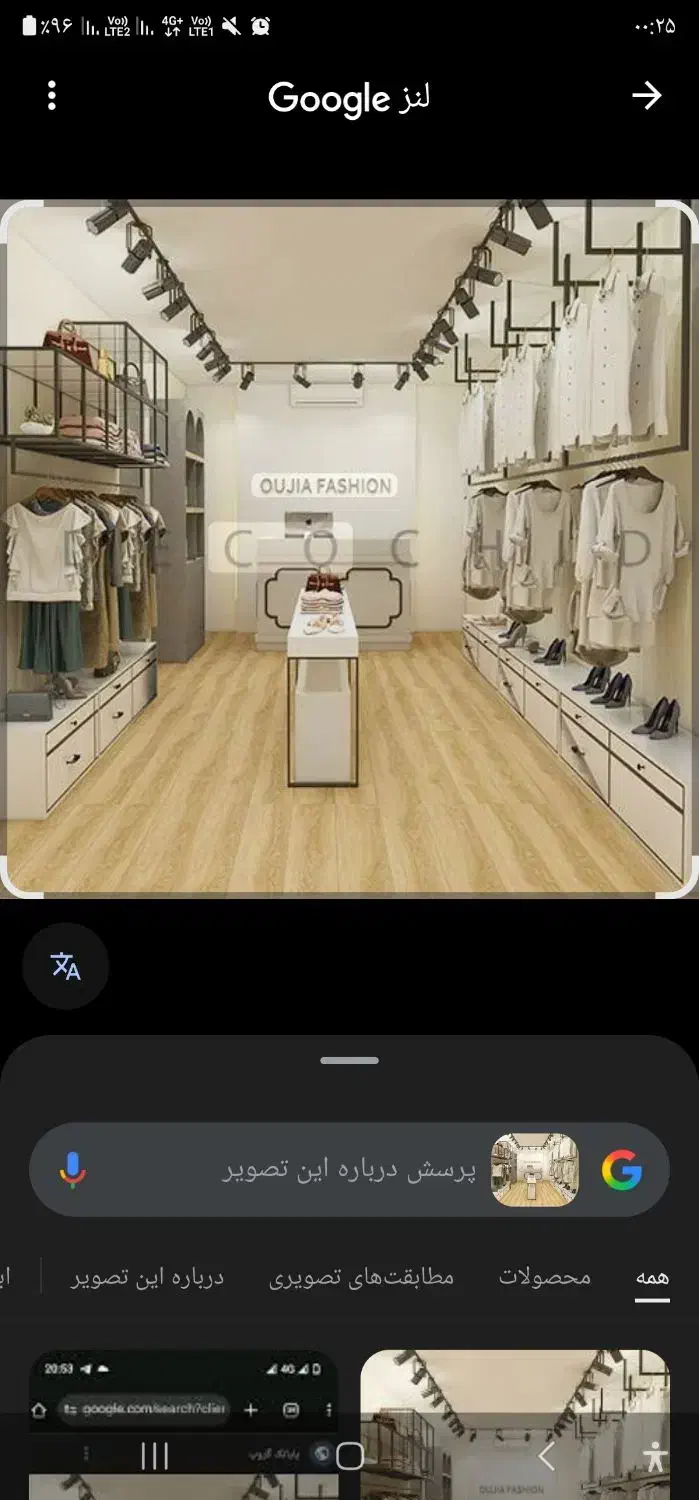Open the درباره این تصویر tab

[x=147, y=1278]
